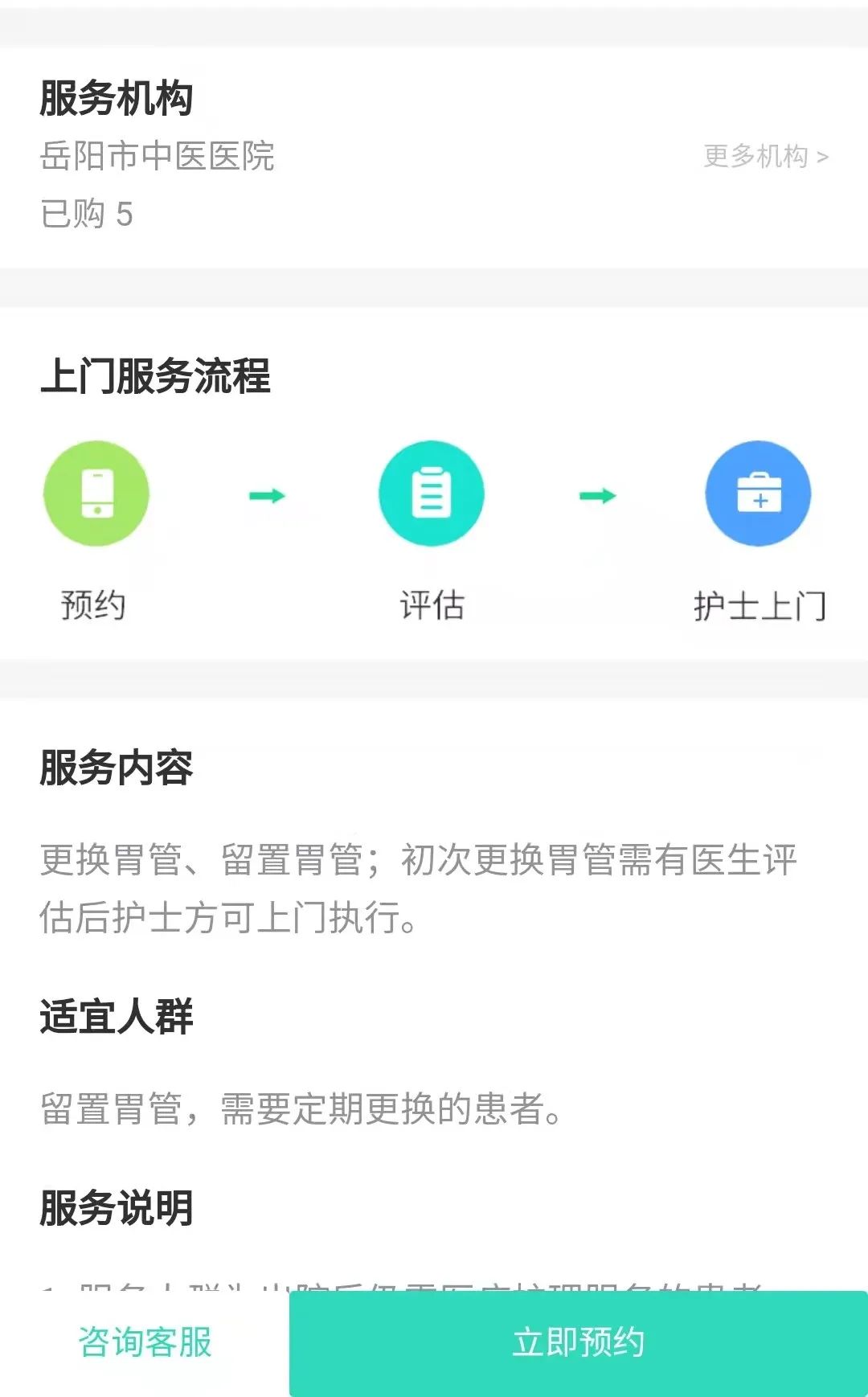Select the 服务内容 heading
868x1397 pixels.
point(118,772)
